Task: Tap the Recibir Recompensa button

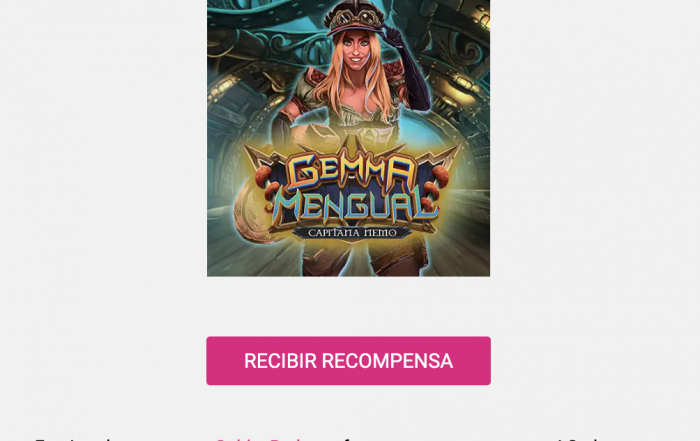Action: [x=348, y=361]
